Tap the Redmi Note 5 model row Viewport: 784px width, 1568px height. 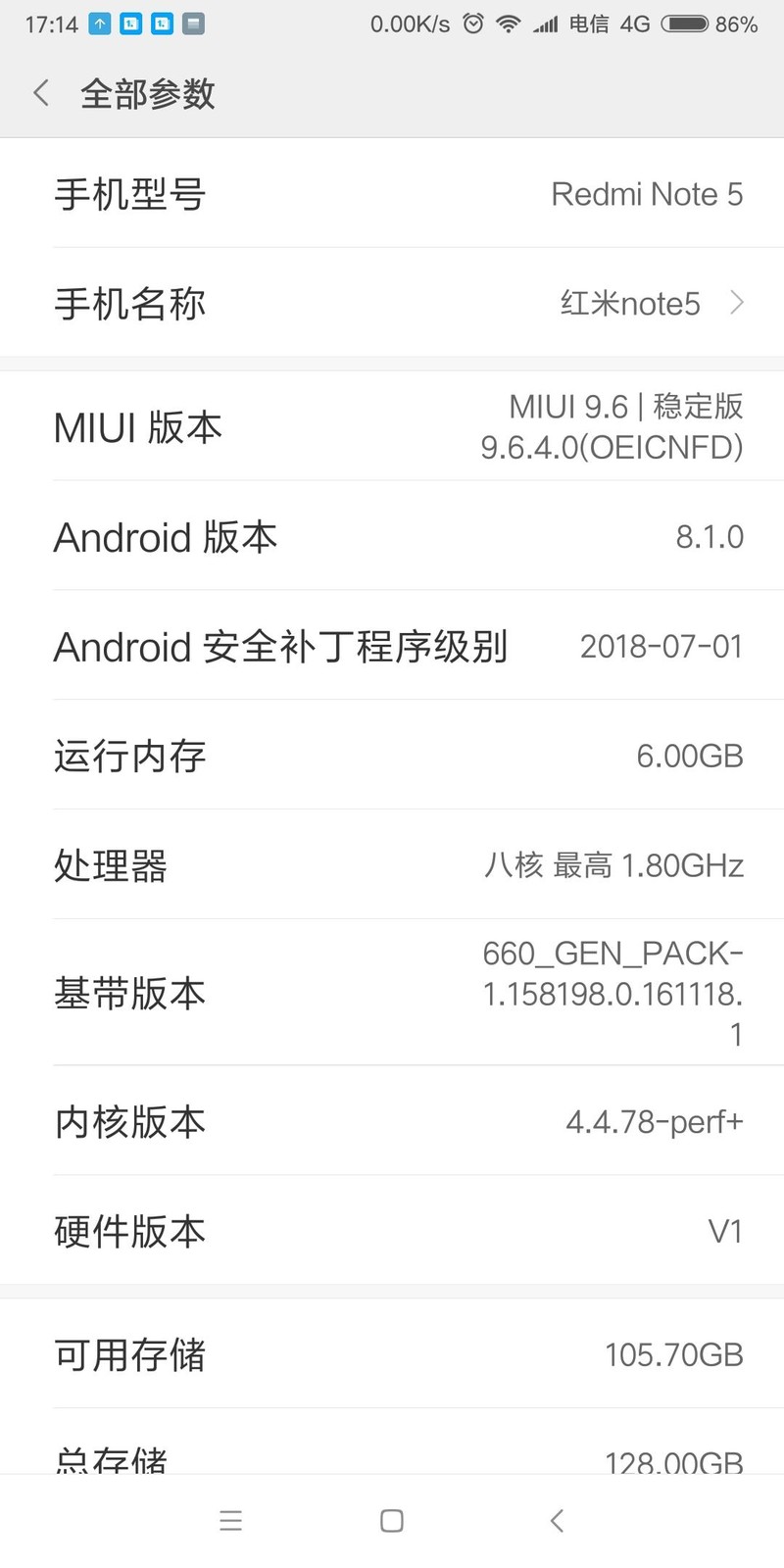click(x=392, y=194)
